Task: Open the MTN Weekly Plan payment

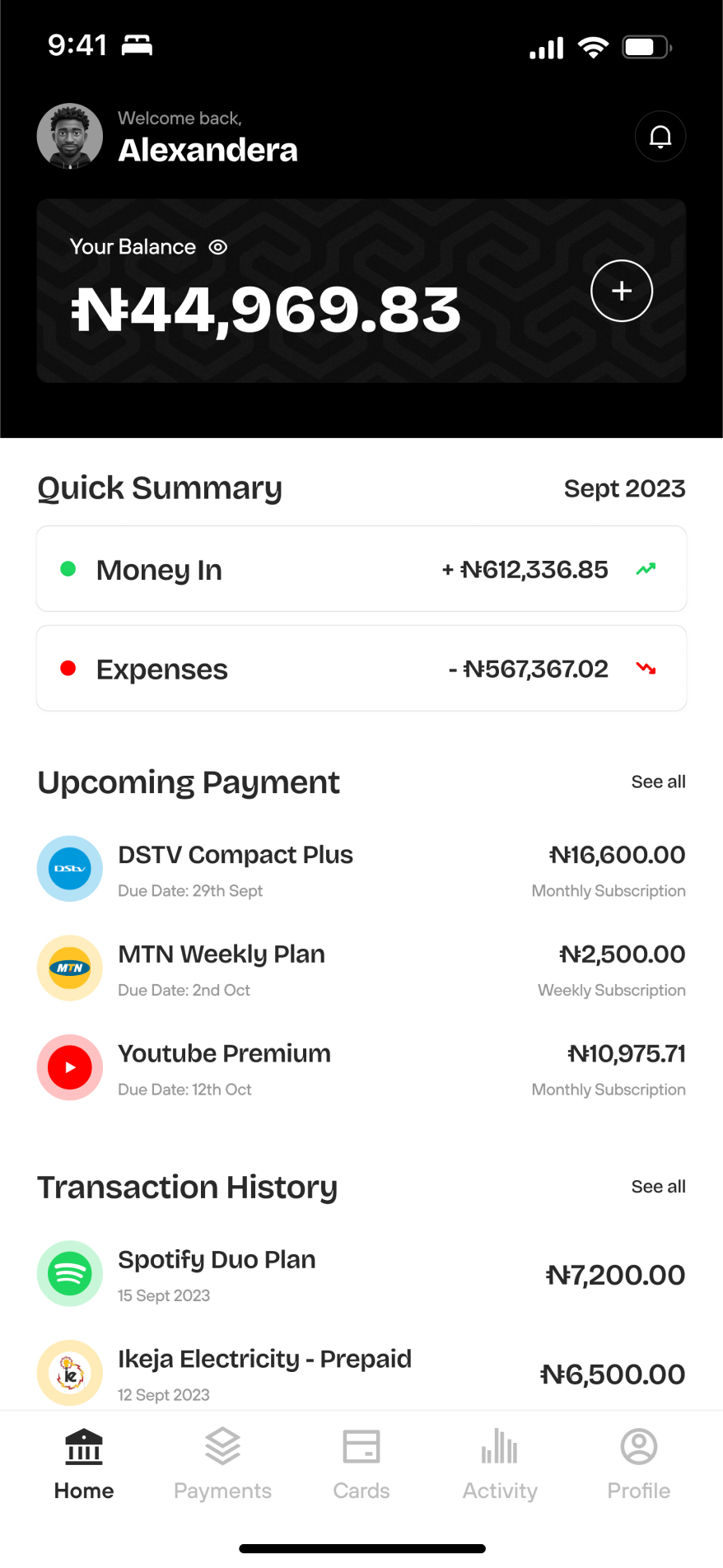Action: [361, 968]
